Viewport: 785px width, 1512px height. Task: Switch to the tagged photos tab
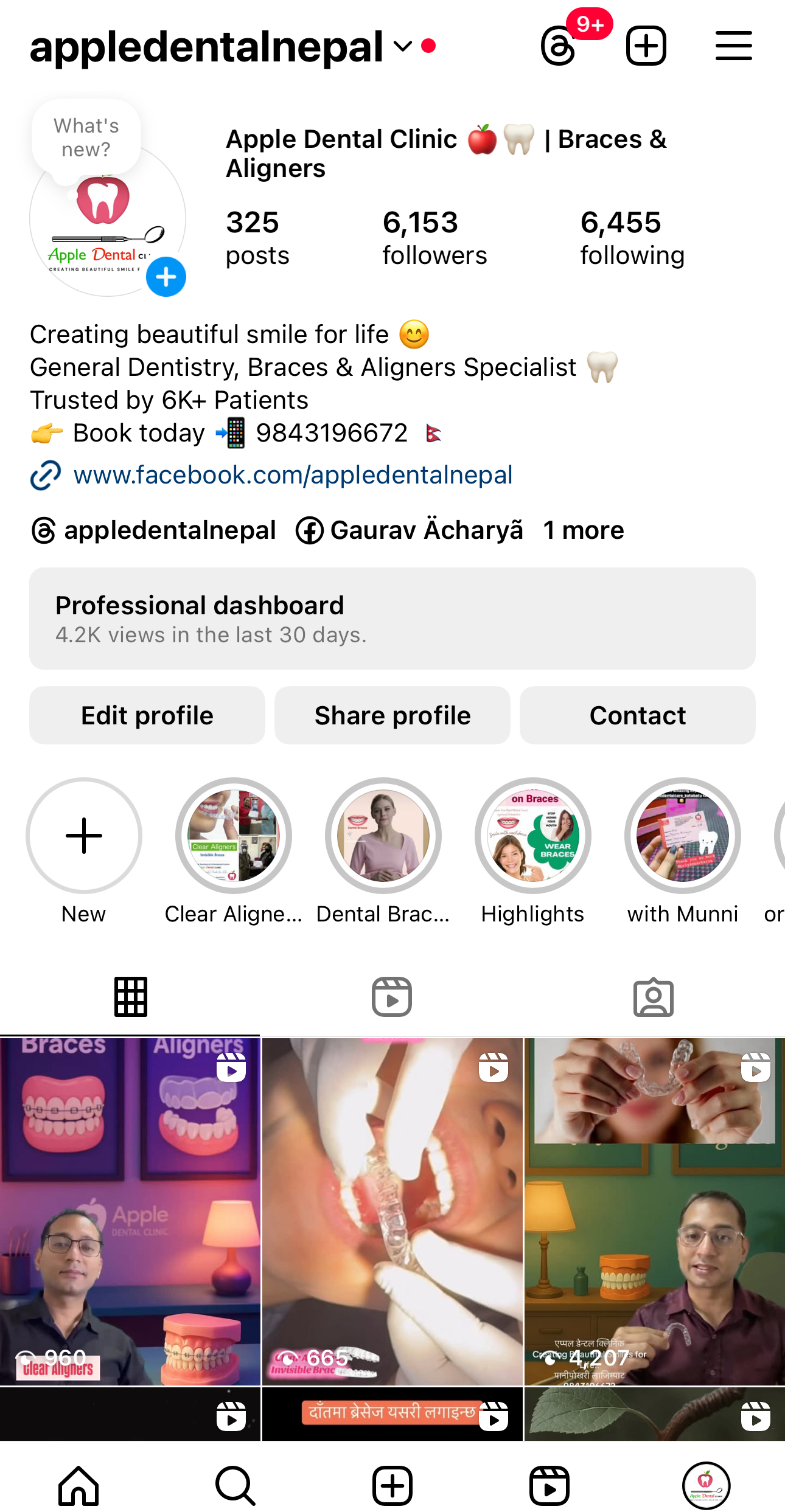[x=653, y=997]
